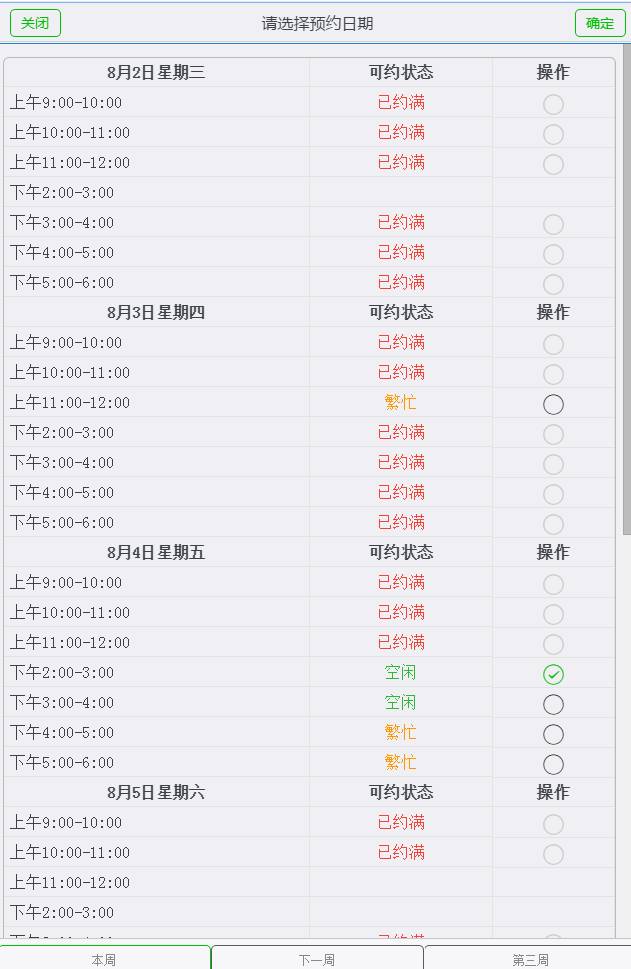Choose 8月4日 下午3:00-4:00 空闲 slot
Screen dimensions: 631x969
pyautogui.click(x=553, y=704)
